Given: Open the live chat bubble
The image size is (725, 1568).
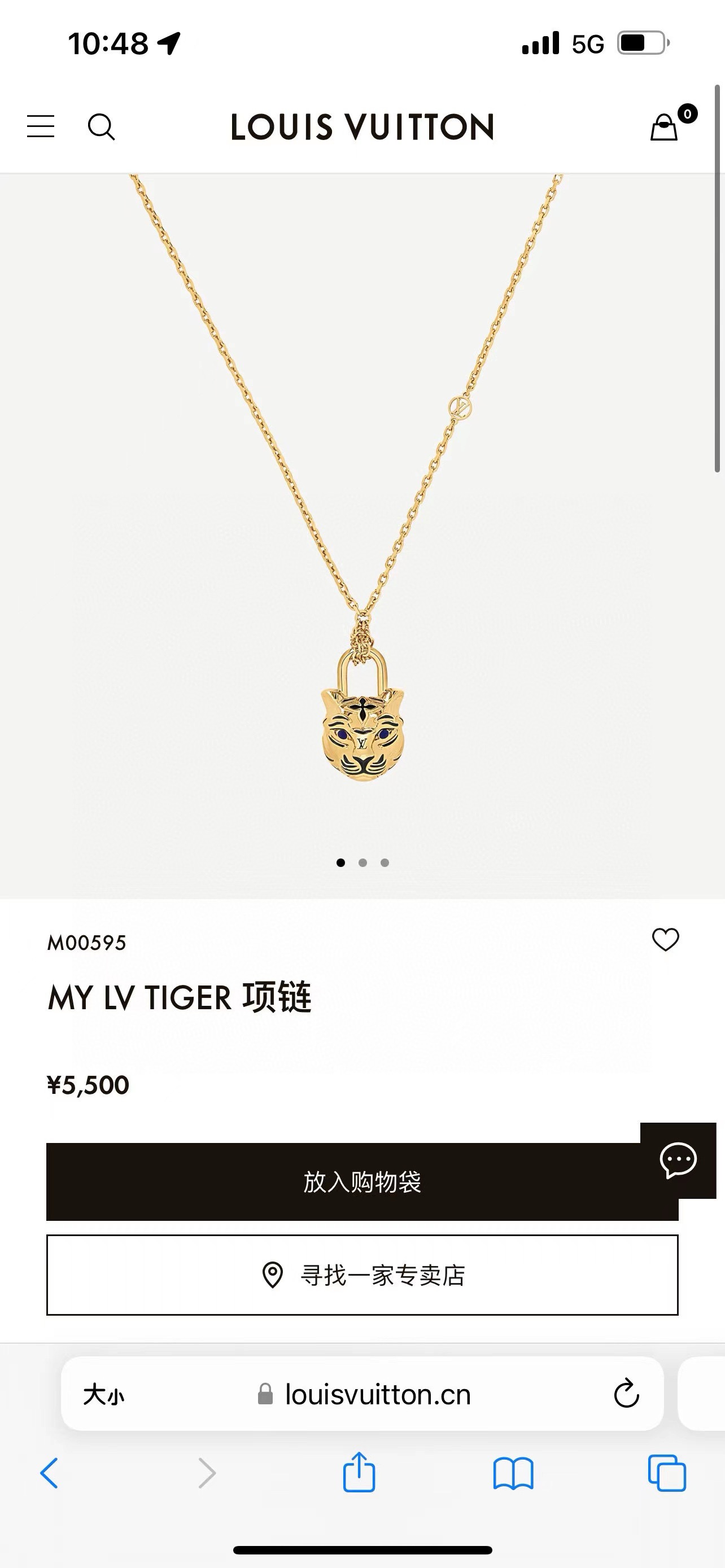Looking at the screenshot, I should coord(678,1159).
